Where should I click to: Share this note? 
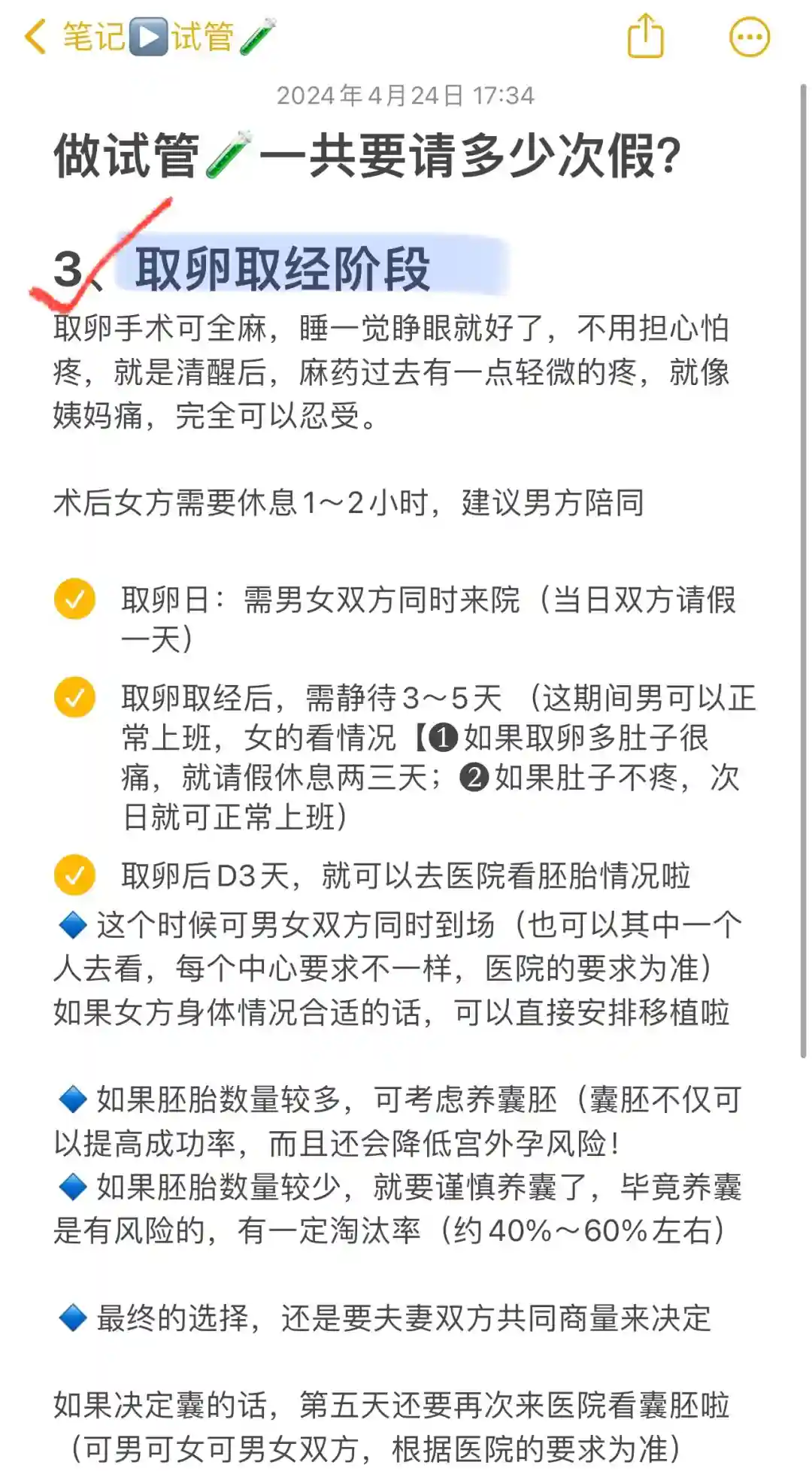coord(645,37)
